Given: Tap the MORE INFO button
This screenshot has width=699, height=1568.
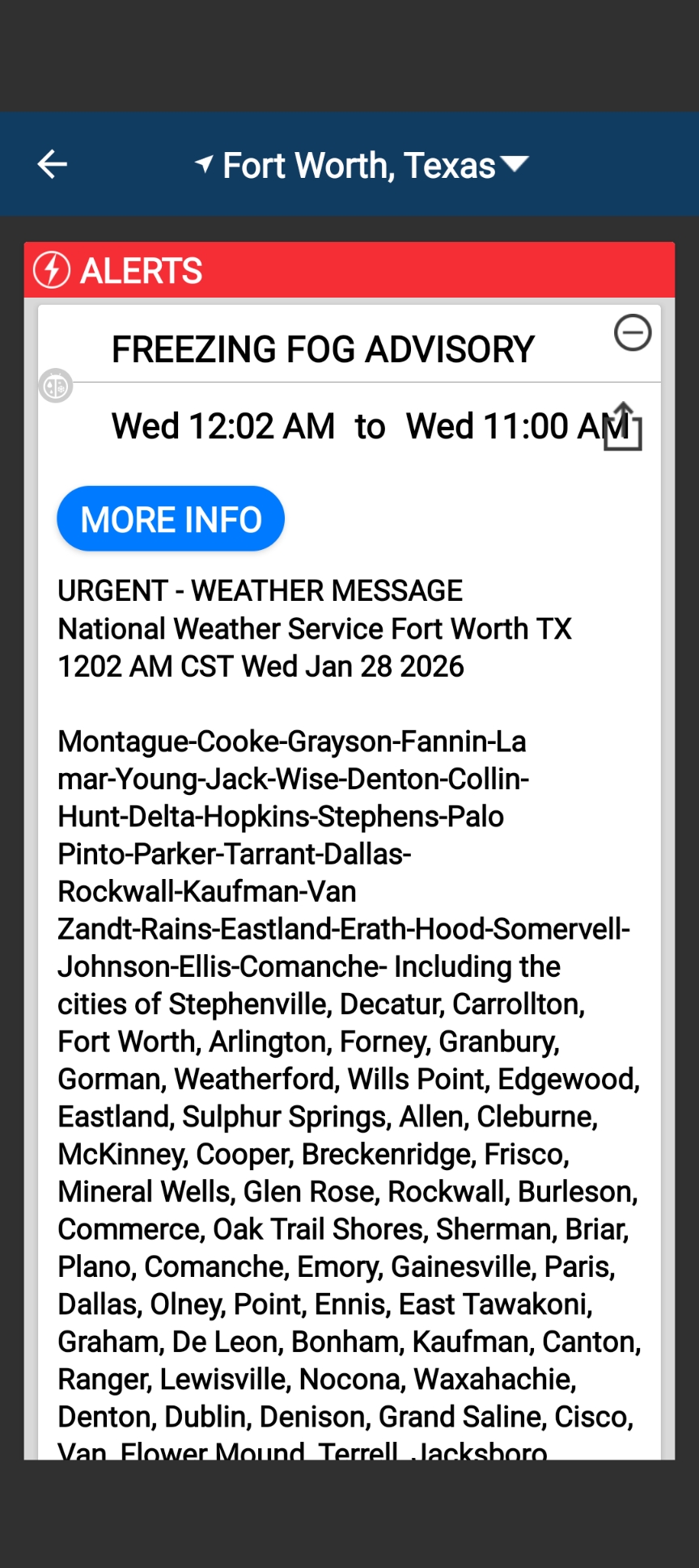Looking at the screenshot, I should 171,519.
